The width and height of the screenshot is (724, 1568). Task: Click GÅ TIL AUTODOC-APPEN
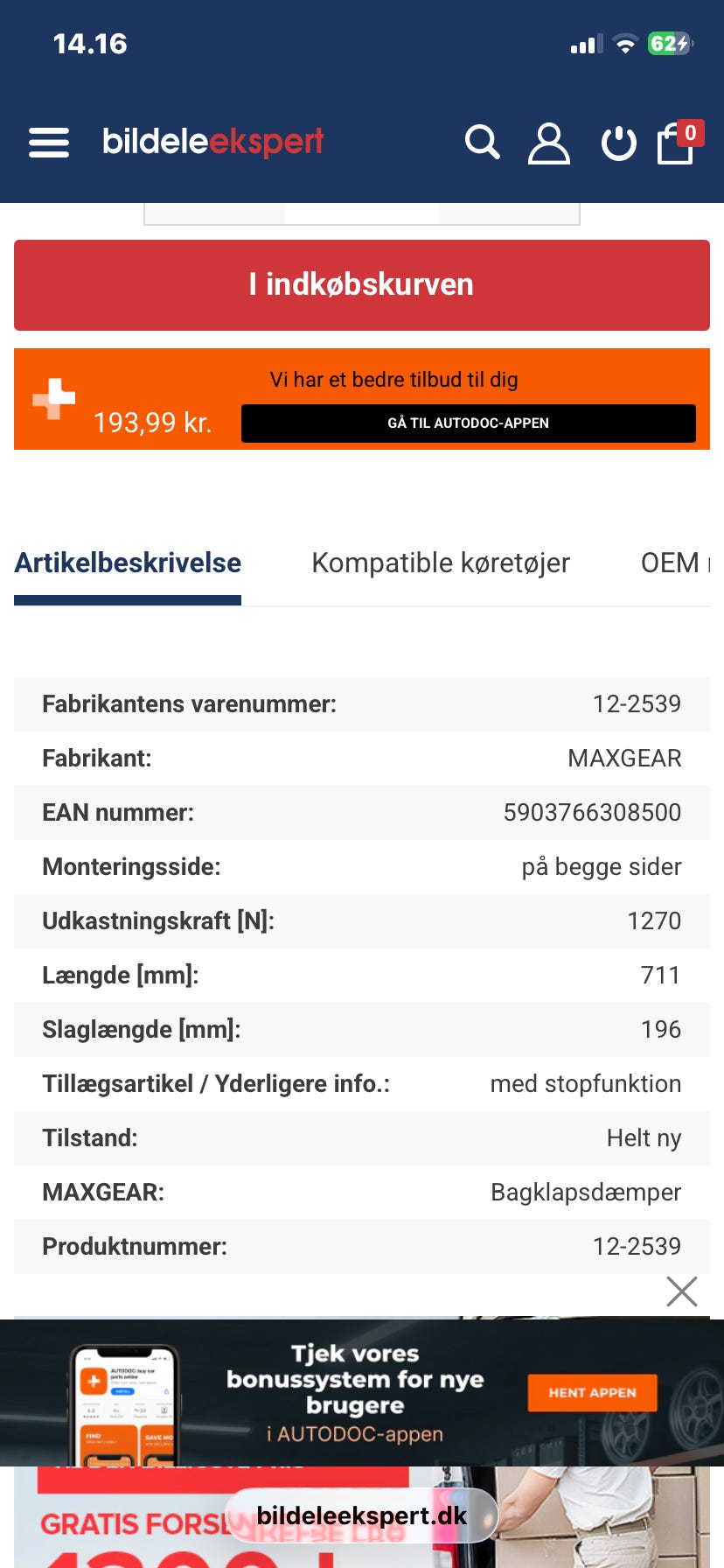click(468, 423)
